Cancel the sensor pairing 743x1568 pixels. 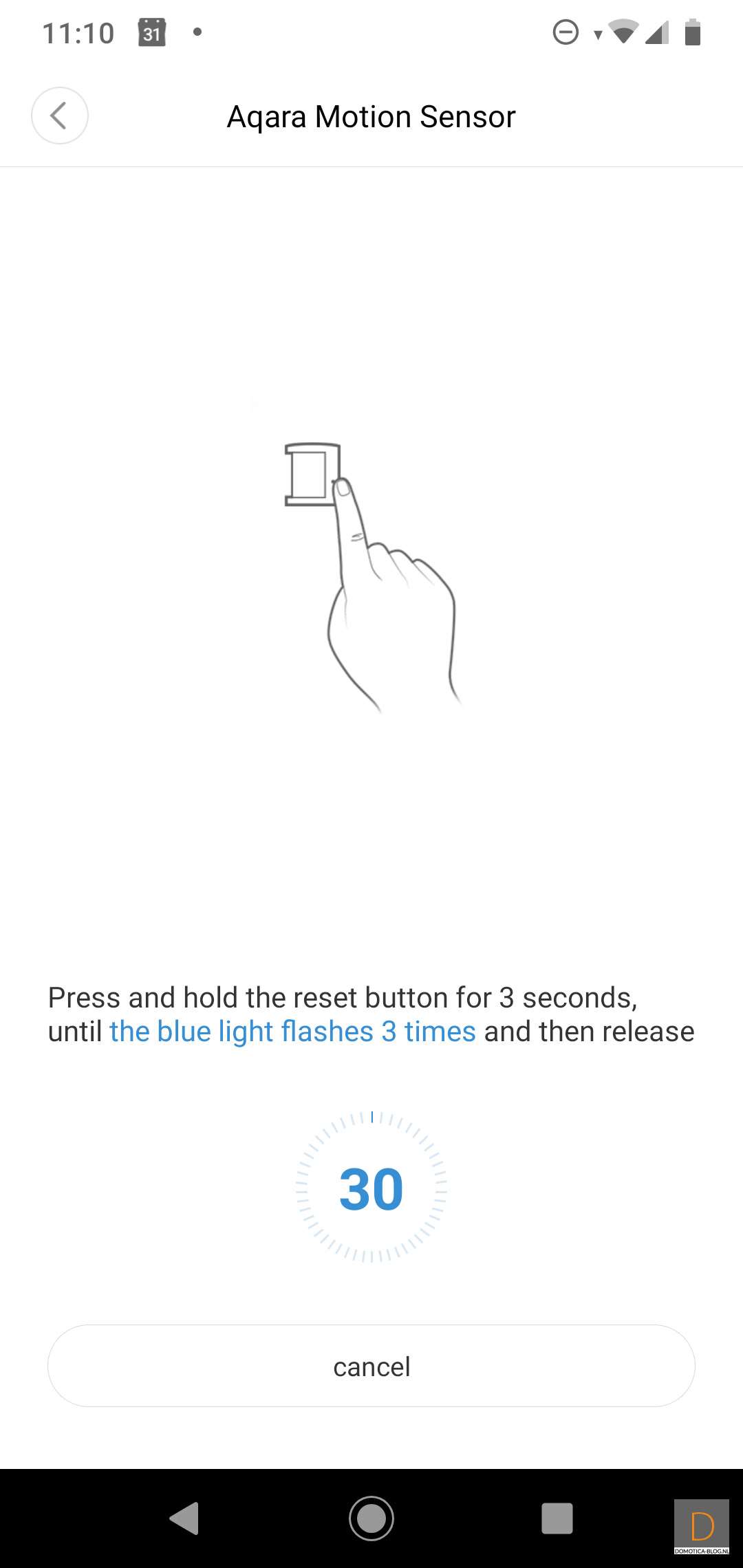(x=371, y=1366)
